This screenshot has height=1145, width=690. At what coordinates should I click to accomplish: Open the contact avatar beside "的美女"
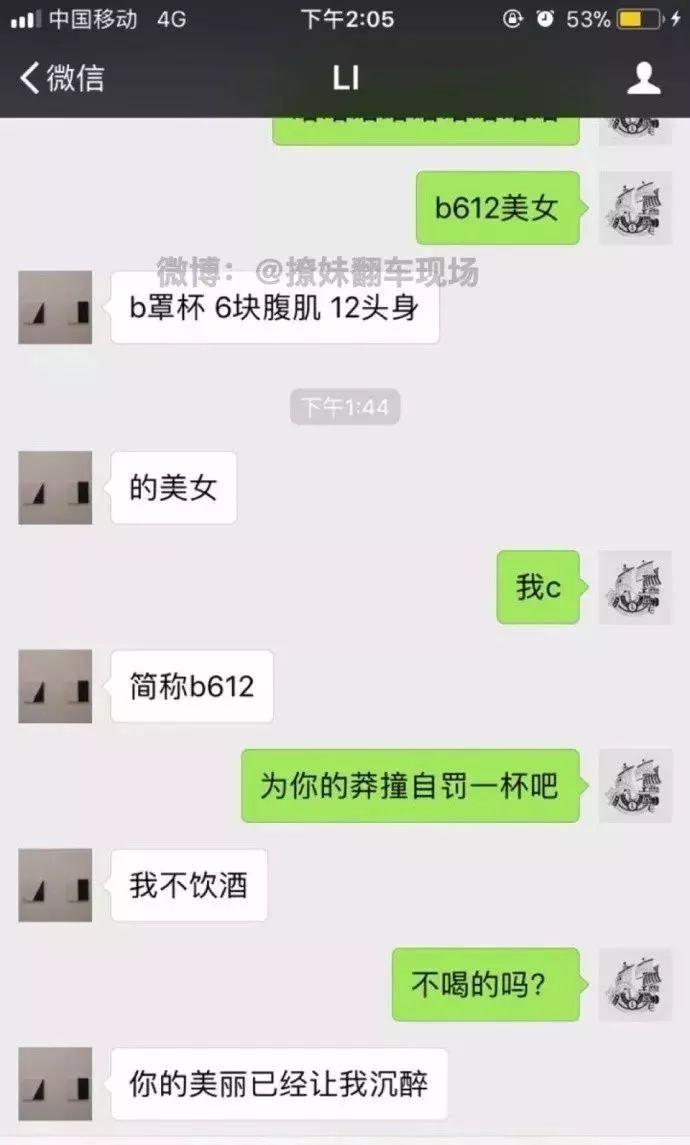click(x=55, y=487)
